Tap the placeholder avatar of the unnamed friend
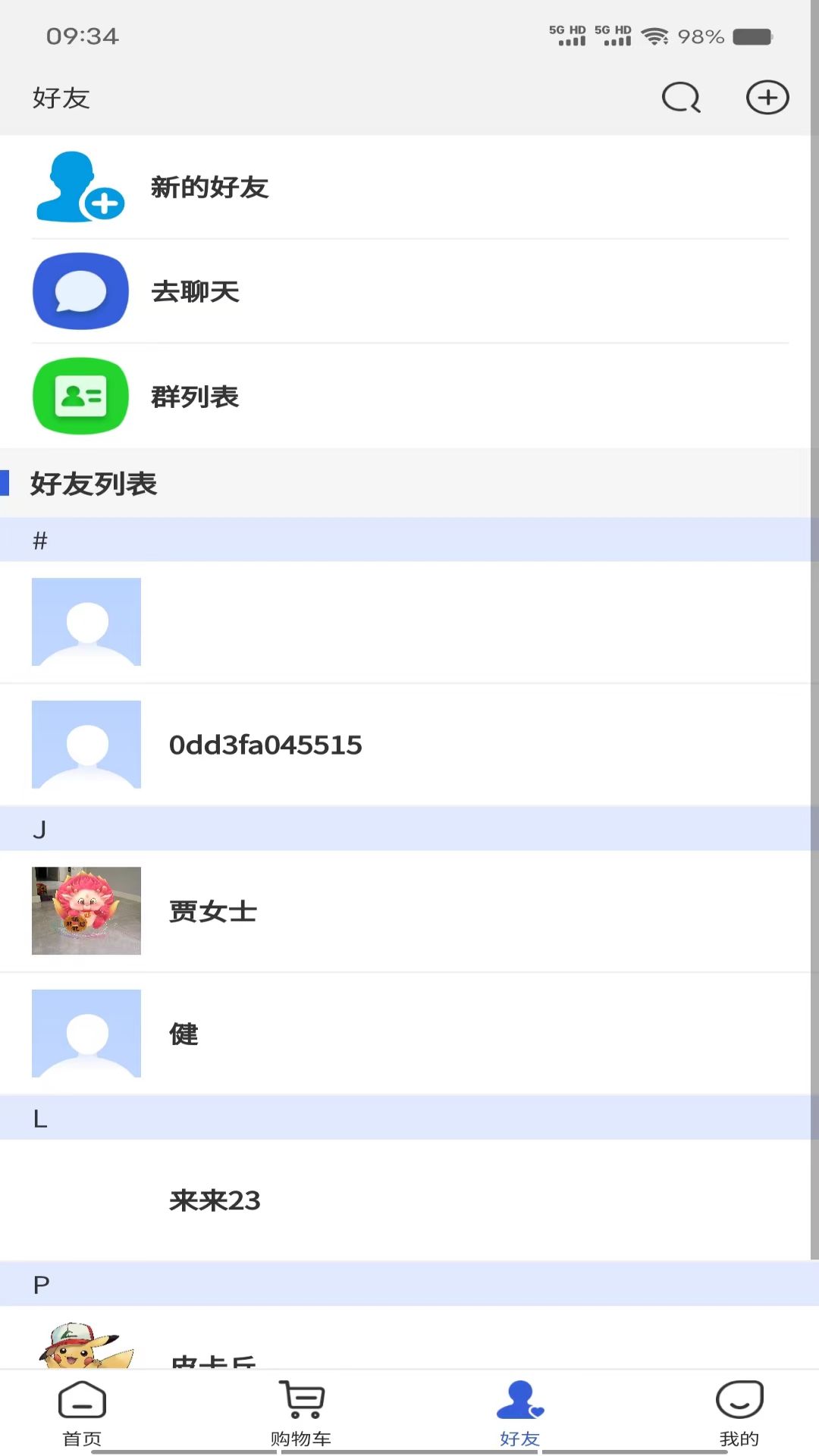 86,621
